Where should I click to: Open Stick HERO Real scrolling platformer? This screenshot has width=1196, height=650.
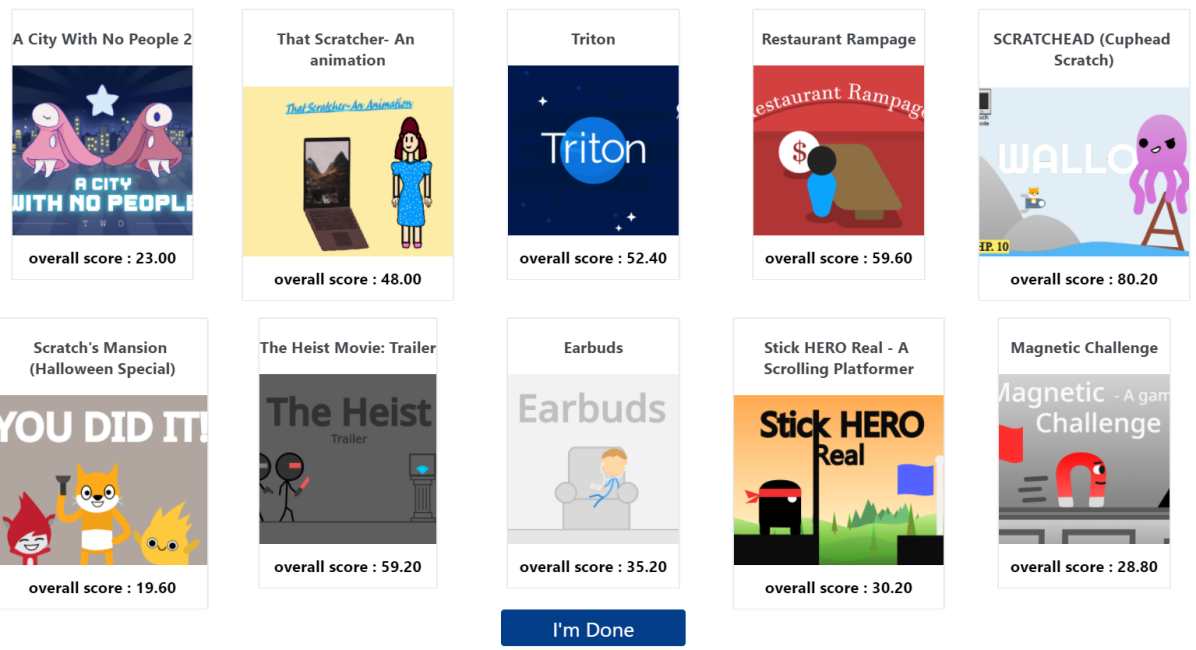[x=838, y=479]
